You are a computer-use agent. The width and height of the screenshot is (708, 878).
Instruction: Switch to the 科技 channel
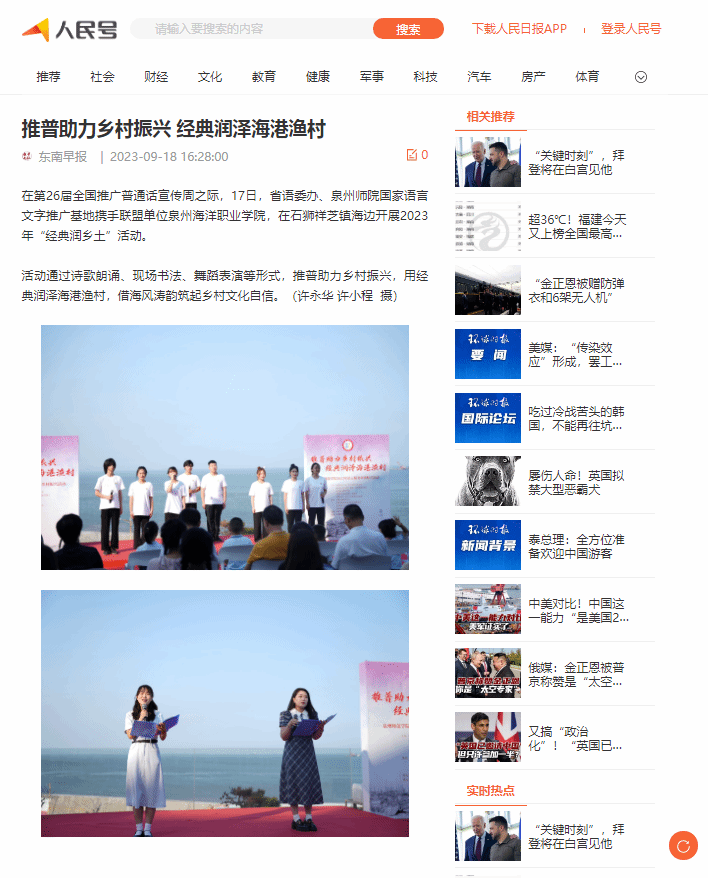point(426,77)
